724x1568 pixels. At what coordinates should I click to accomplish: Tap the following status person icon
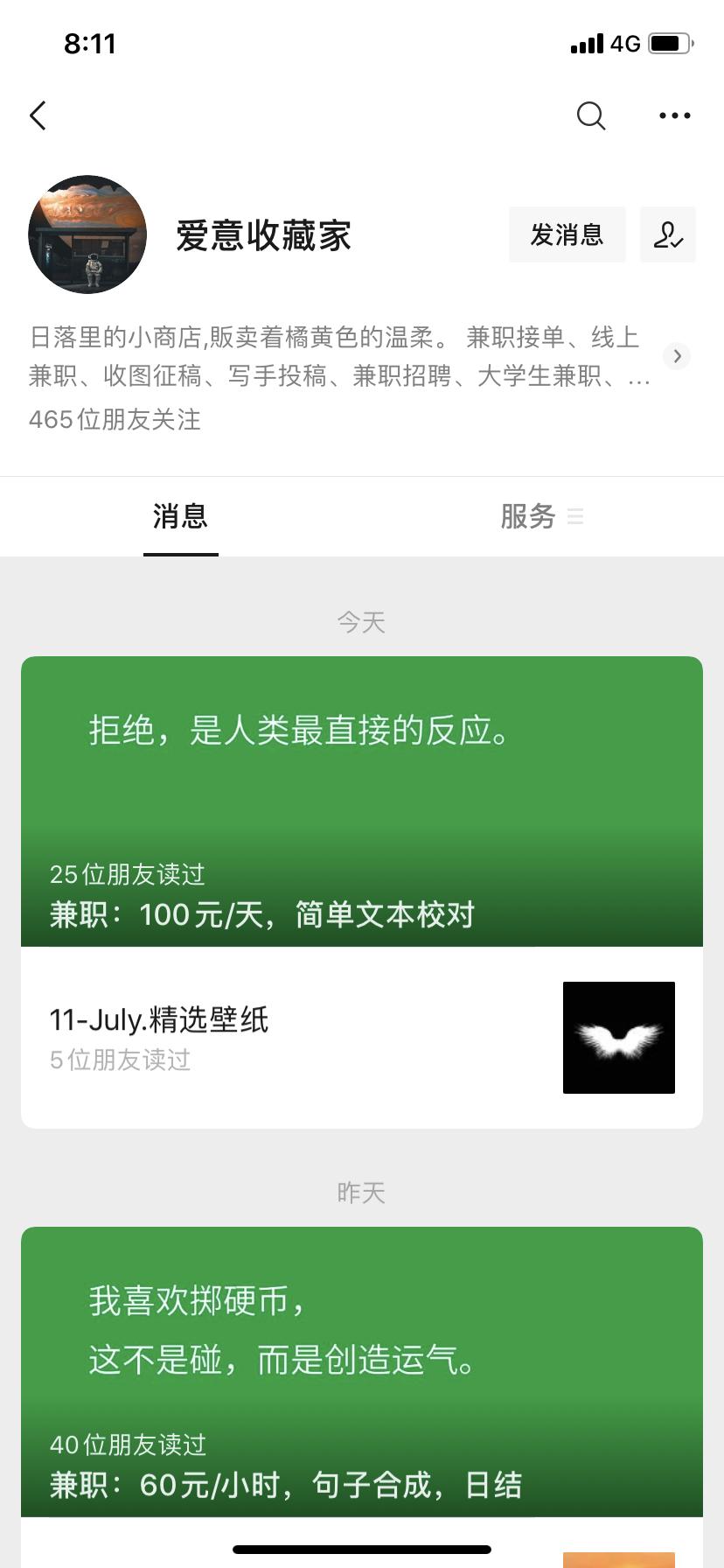[x=667, y=234]
